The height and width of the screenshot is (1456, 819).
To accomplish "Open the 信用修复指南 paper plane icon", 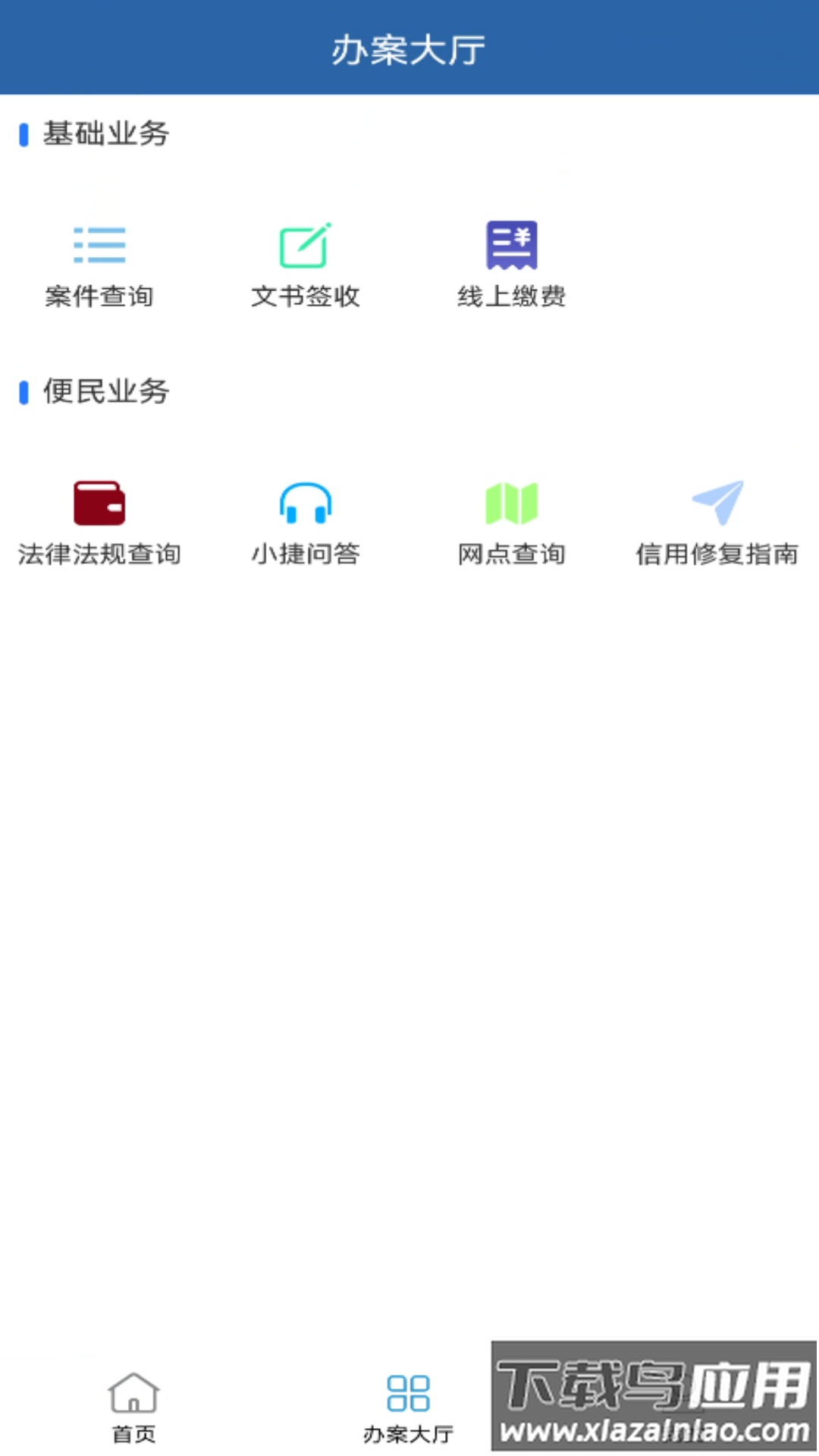I will [717, 501].
